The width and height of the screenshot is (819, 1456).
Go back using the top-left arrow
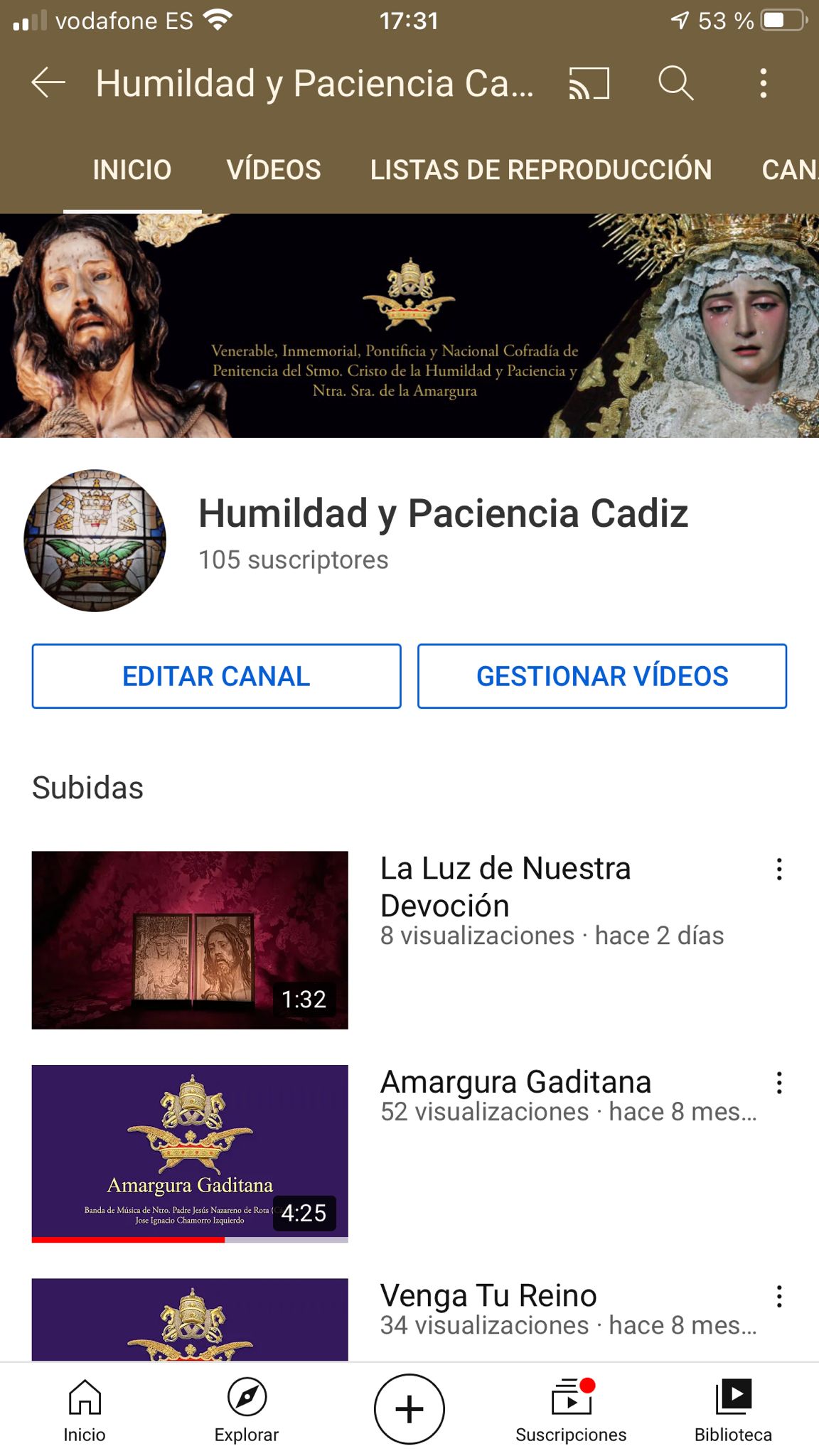pos(48,83)
